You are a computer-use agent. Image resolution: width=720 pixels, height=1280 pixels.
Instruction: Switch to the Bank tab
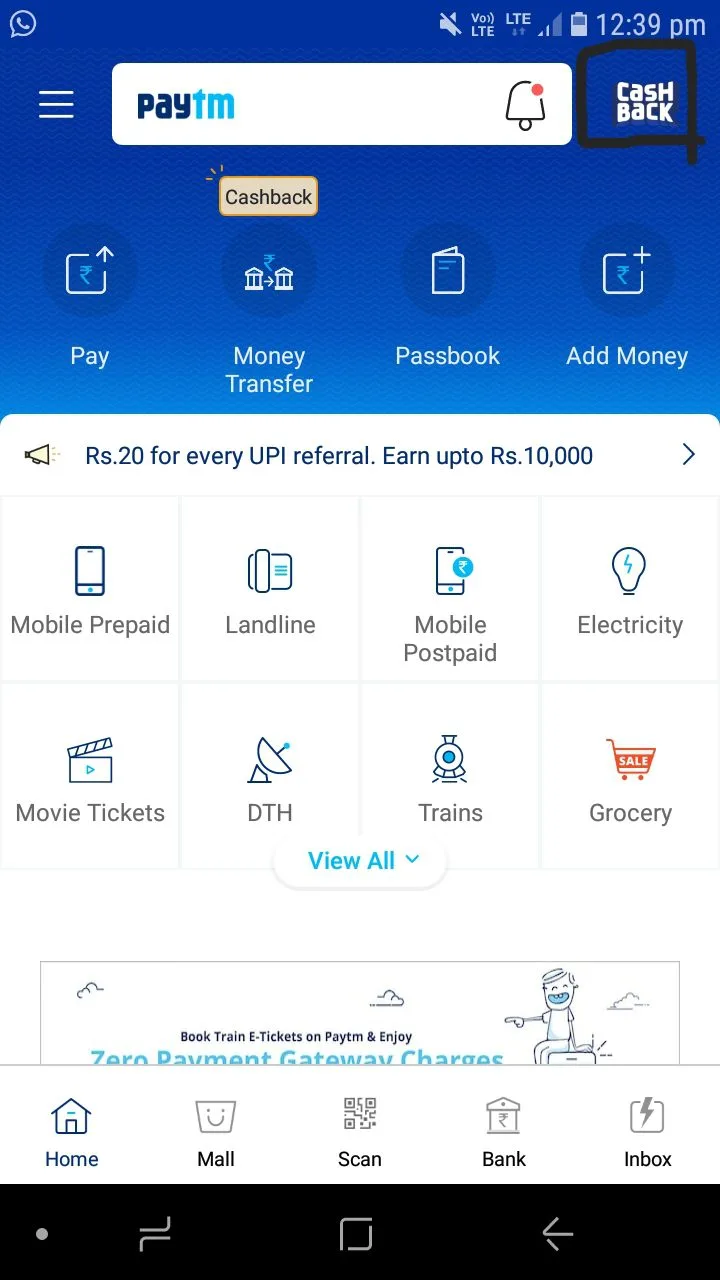504,1131
